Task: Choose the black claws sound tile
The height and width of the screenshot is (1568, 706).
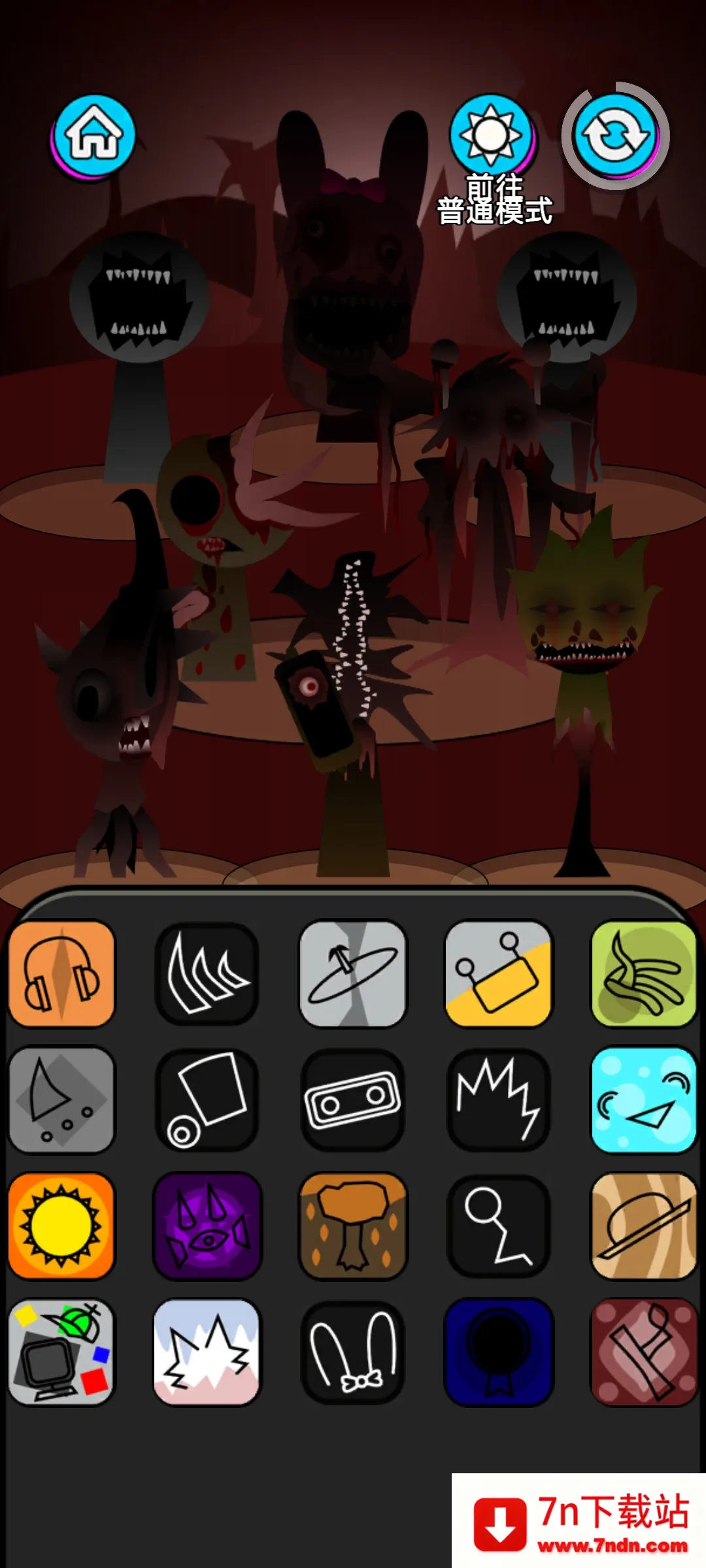Action: (207, 973)
